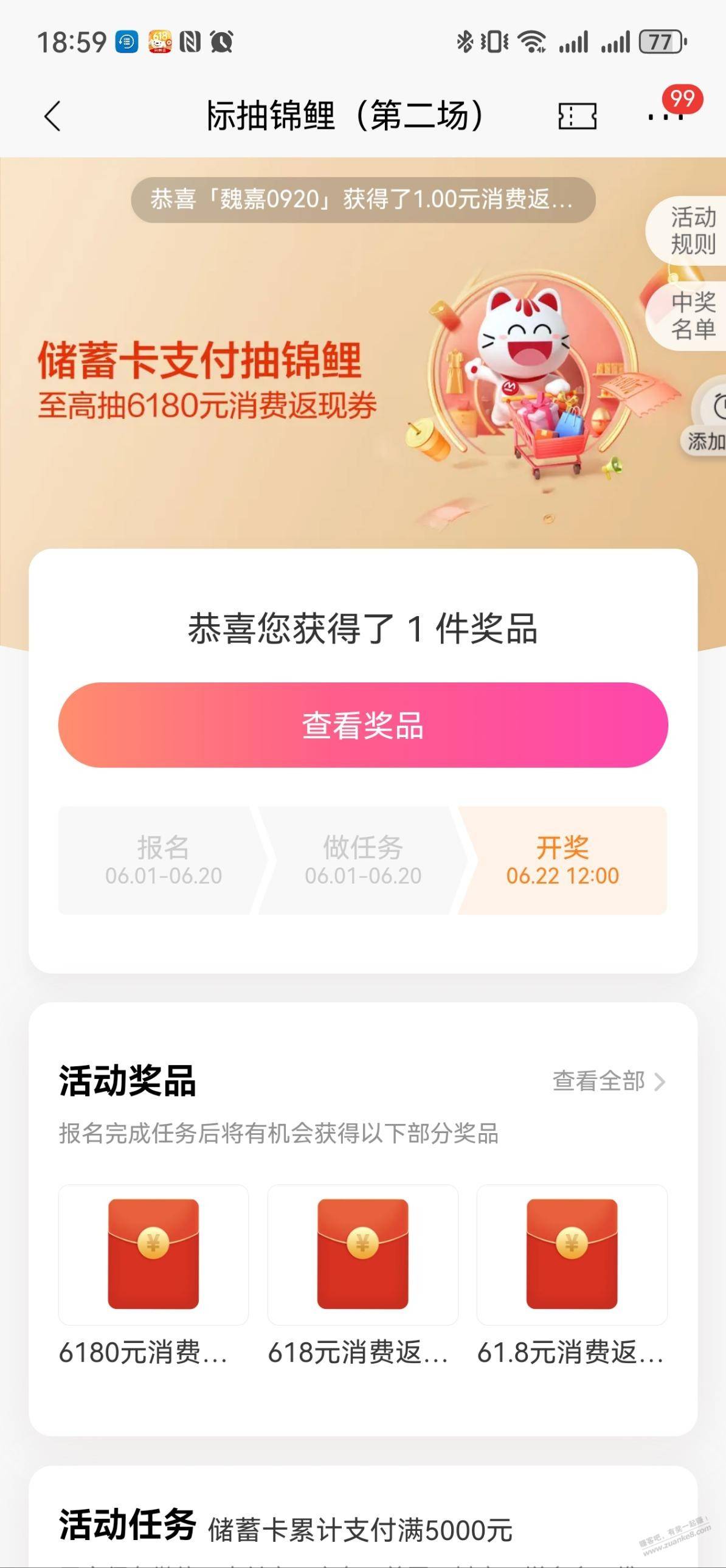Tap 查看奖品 to view the prize

click(x=362, y=725)
